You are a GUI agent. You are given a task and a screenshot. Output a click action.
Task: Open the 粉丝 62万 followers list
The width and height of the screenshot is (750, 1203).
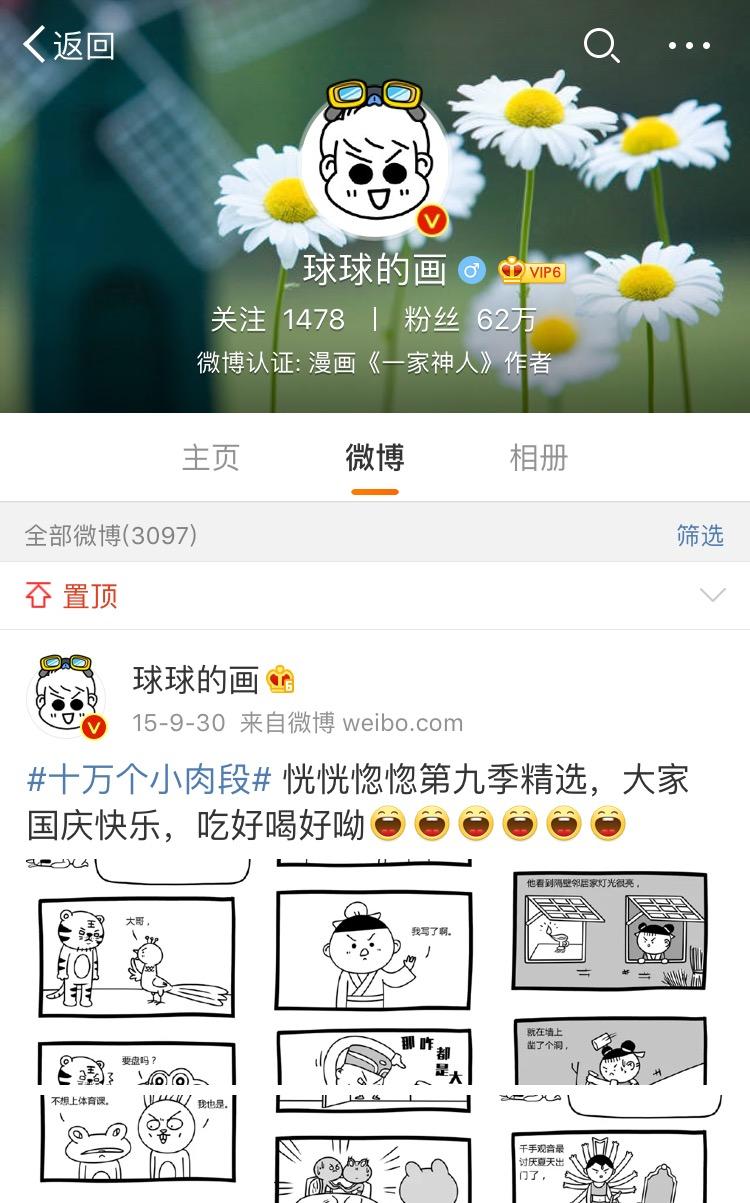pyautogui.click(x=470, y=319)
